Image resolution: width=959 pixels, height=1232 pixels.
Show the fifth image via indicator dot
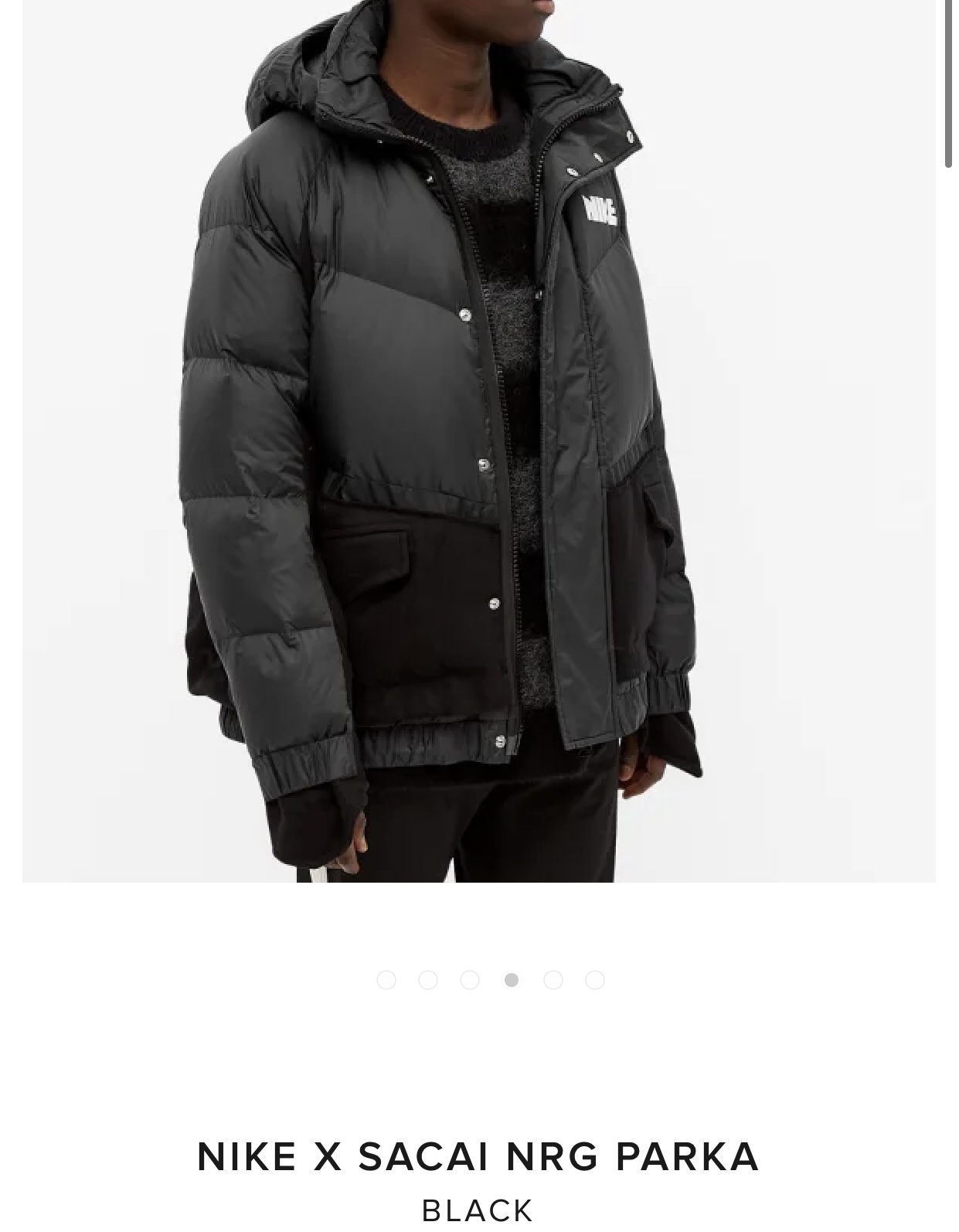pos(553,980)
